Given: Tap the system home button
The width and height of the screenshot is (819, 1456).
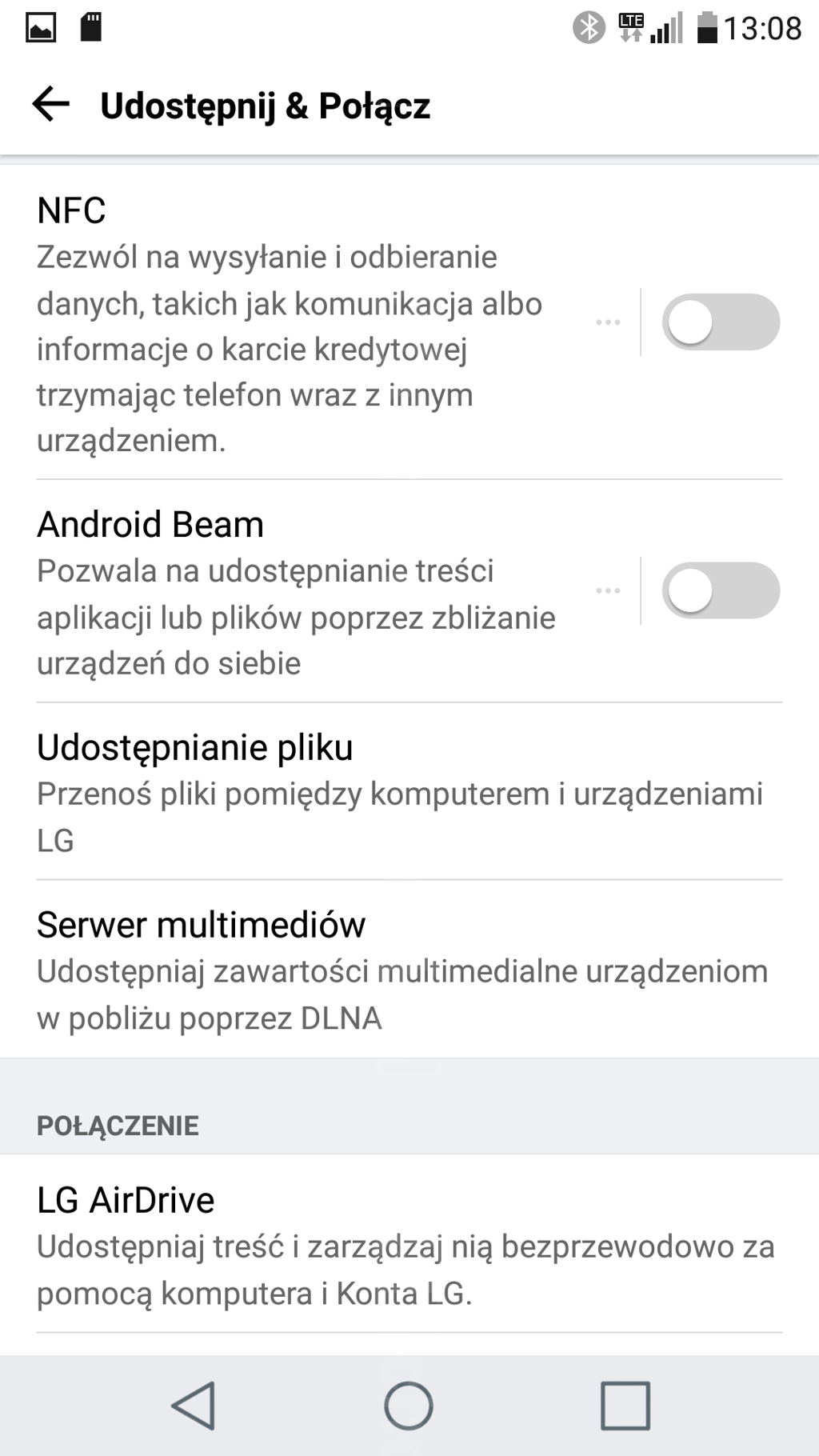Looking at the screenshot, I should pos(409,1406).
